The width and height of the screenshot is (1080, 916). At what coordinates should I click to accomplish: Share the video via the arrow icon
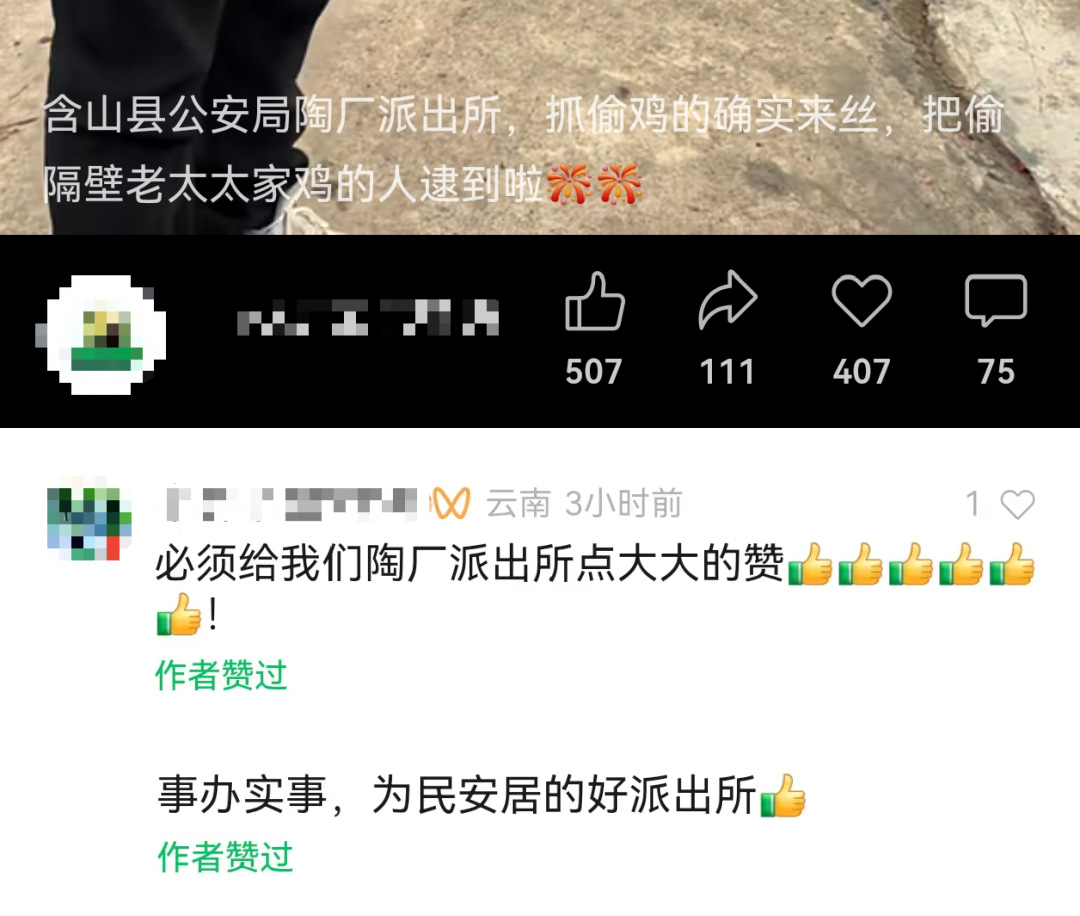click(x=727, y=302)
